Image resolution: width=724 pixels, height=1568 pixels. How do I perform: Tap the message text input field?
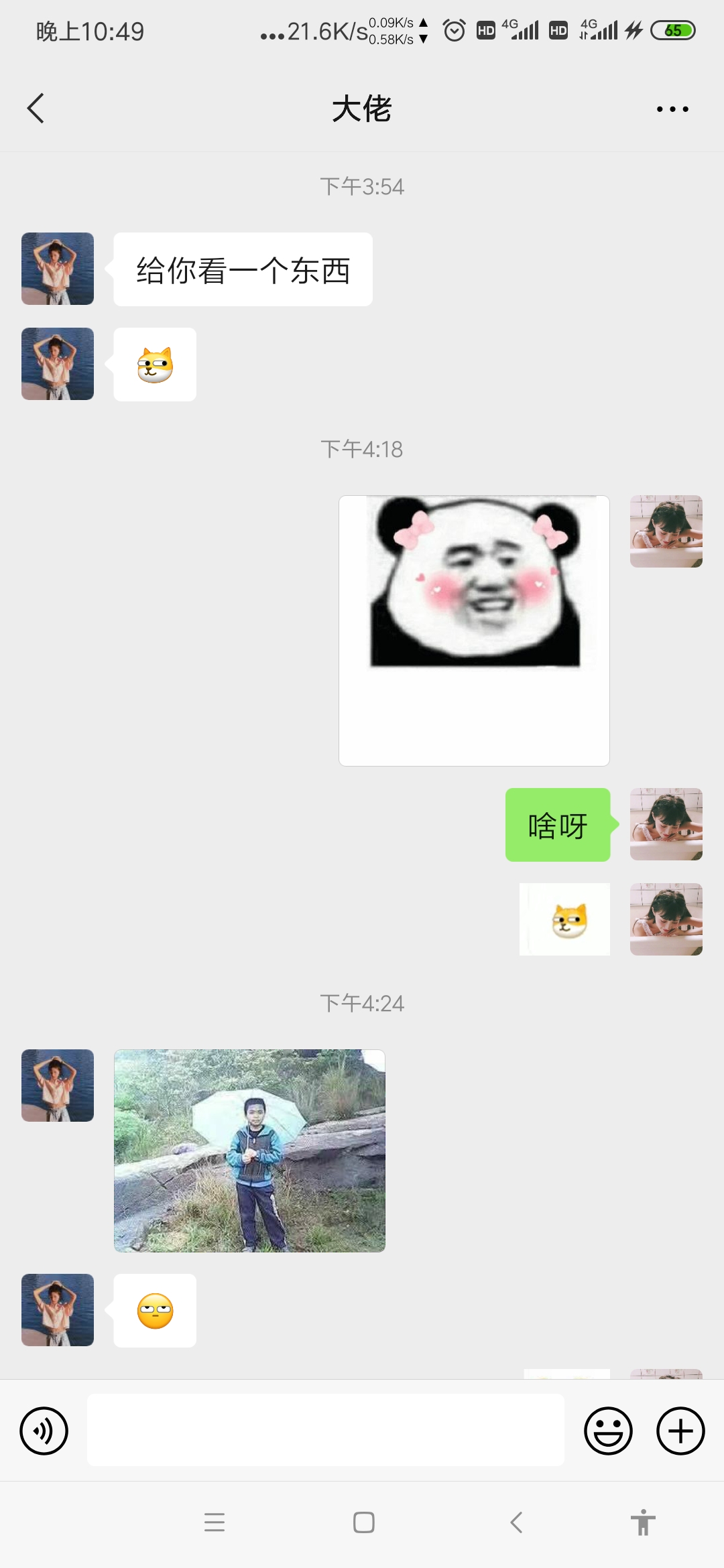[325, 1430]
